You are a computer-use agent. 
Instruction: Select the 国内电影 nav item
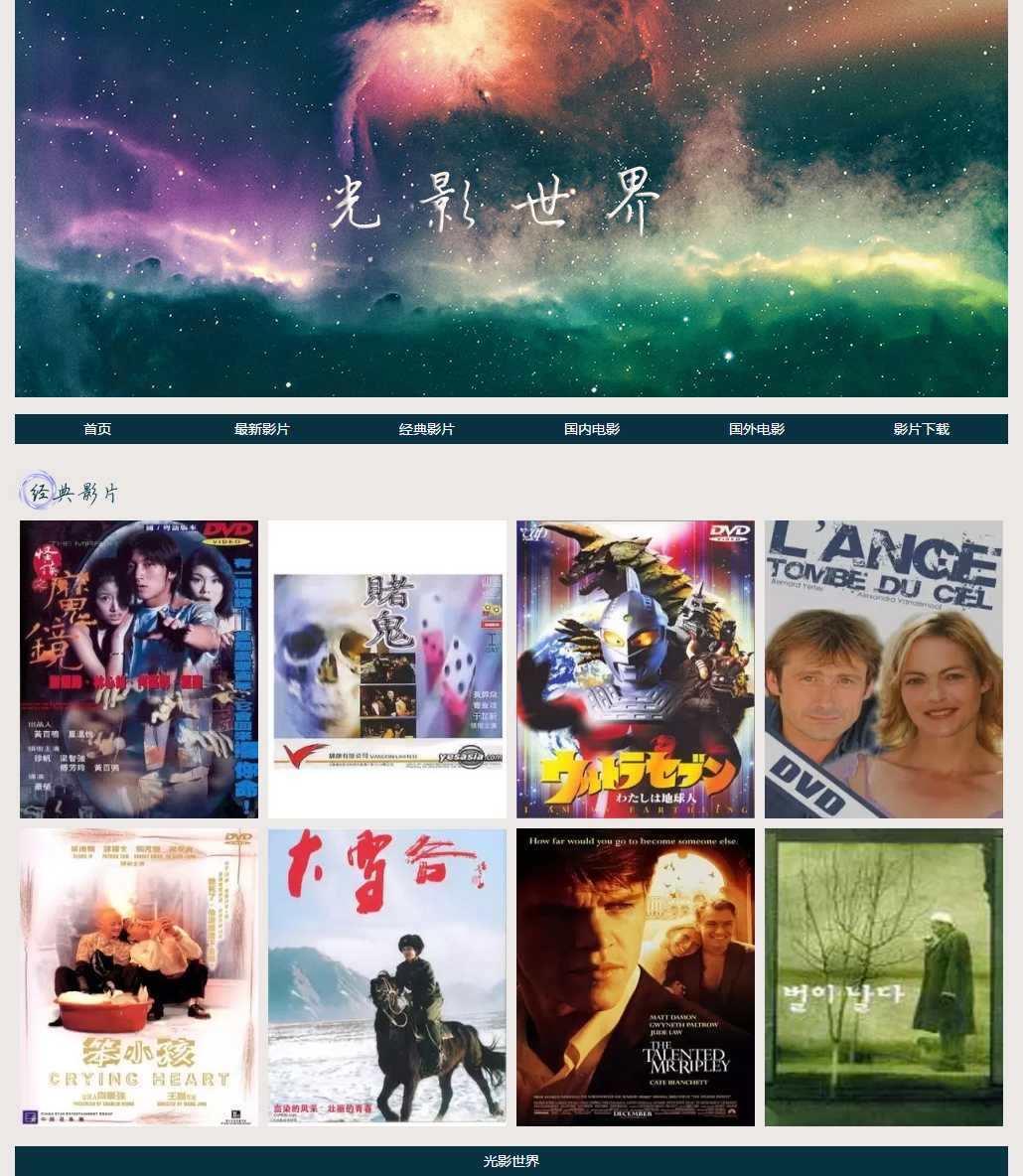point(592,429)
